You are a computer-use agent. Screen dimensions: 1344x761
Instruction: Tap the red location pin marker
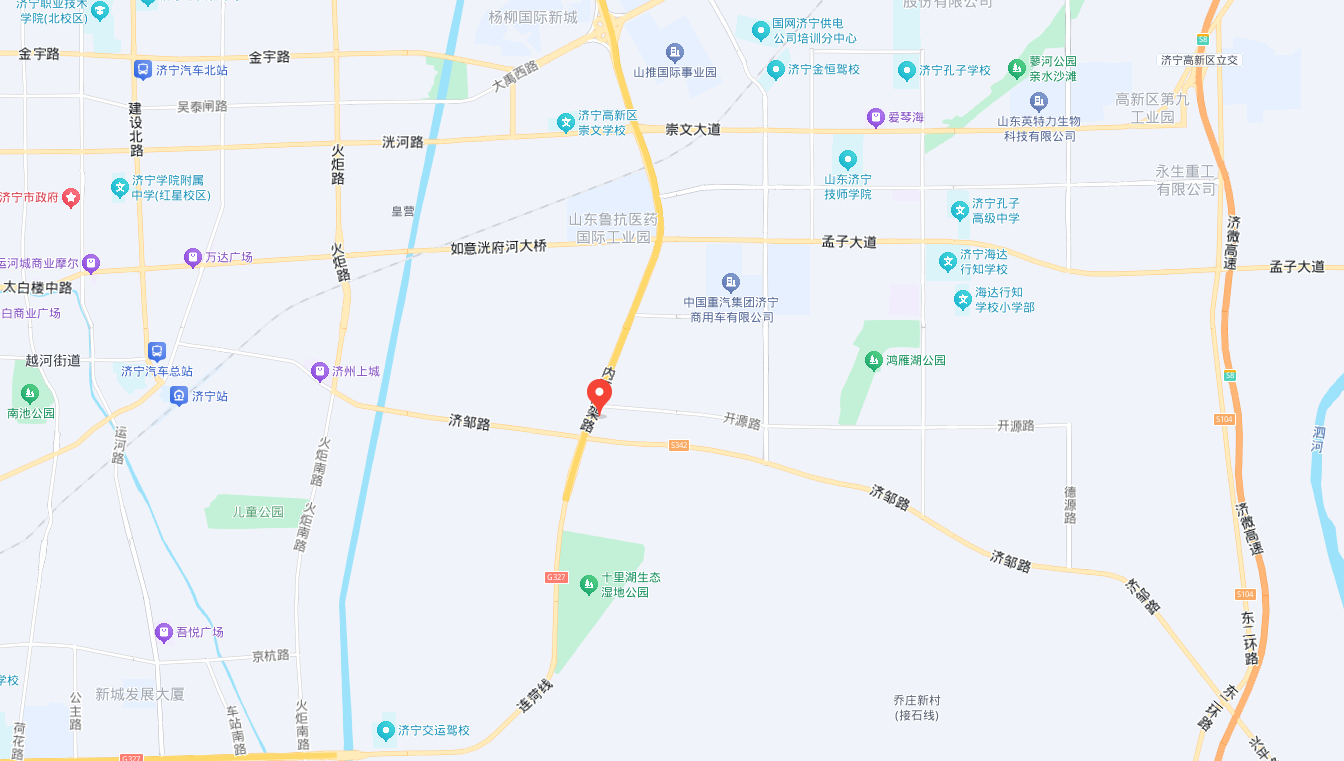pyautogui.click(x=599, y=393)
